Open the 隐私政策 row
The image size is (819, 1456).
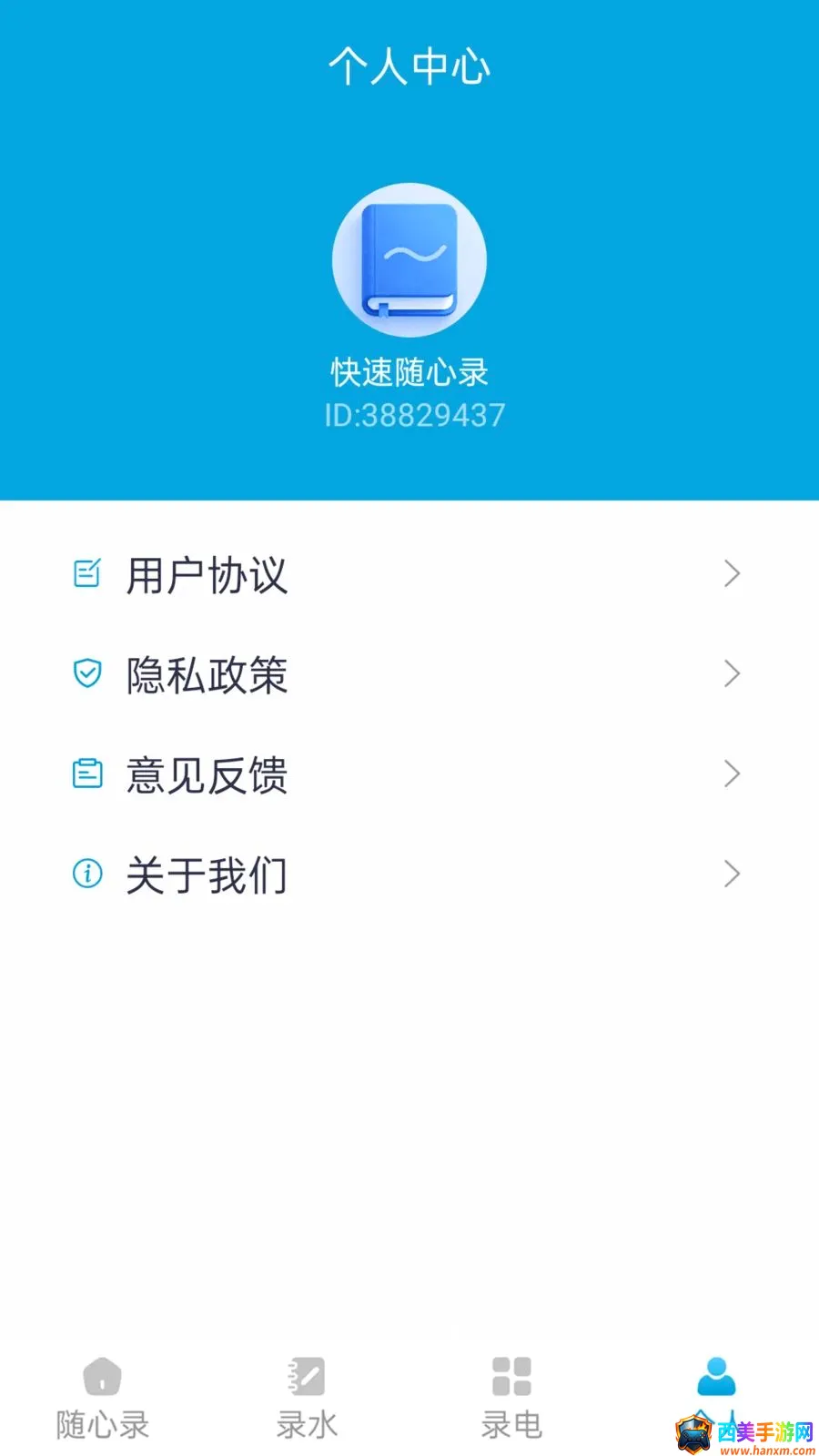[x=409, y=674]
